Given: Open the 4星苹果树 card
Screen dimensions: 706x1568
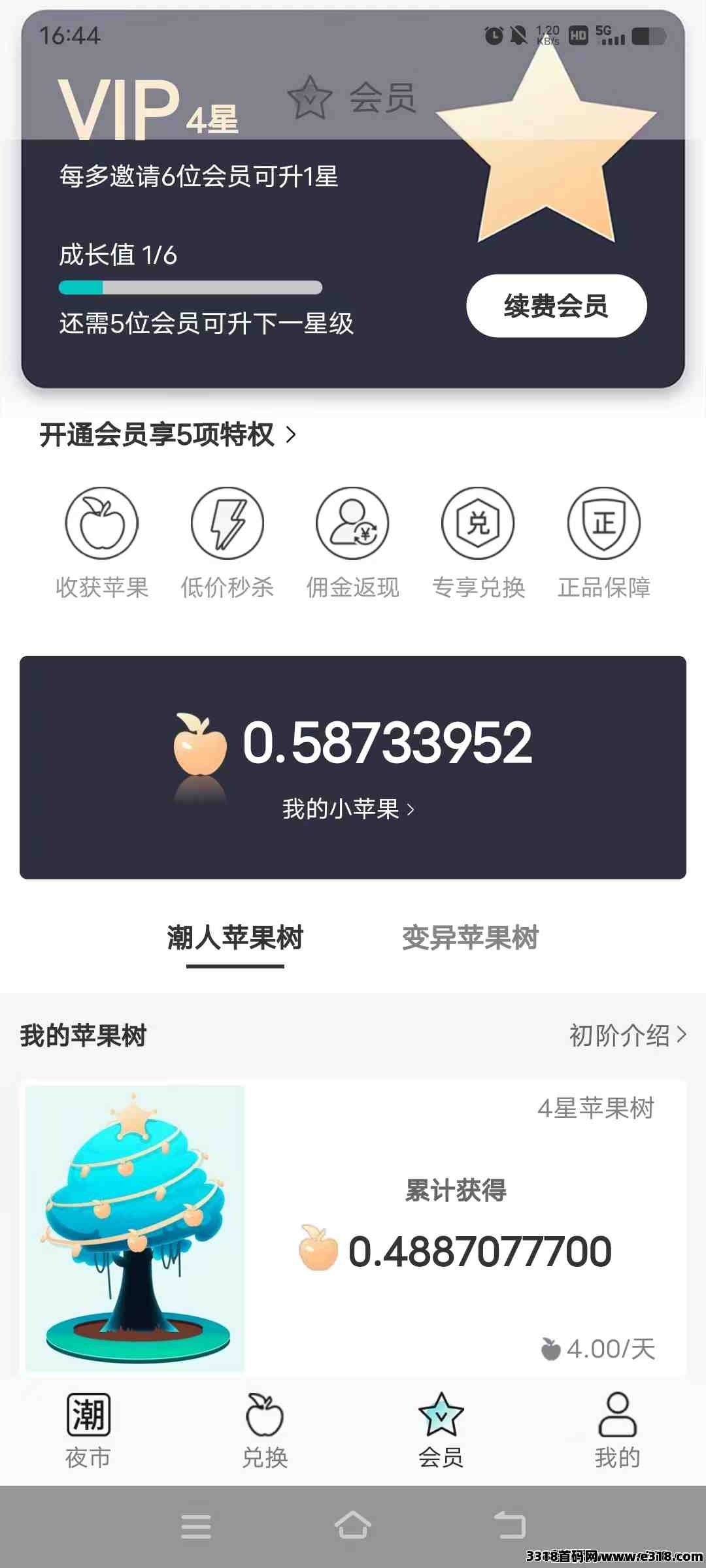Looking at the screenshot, I should 353,1228.
